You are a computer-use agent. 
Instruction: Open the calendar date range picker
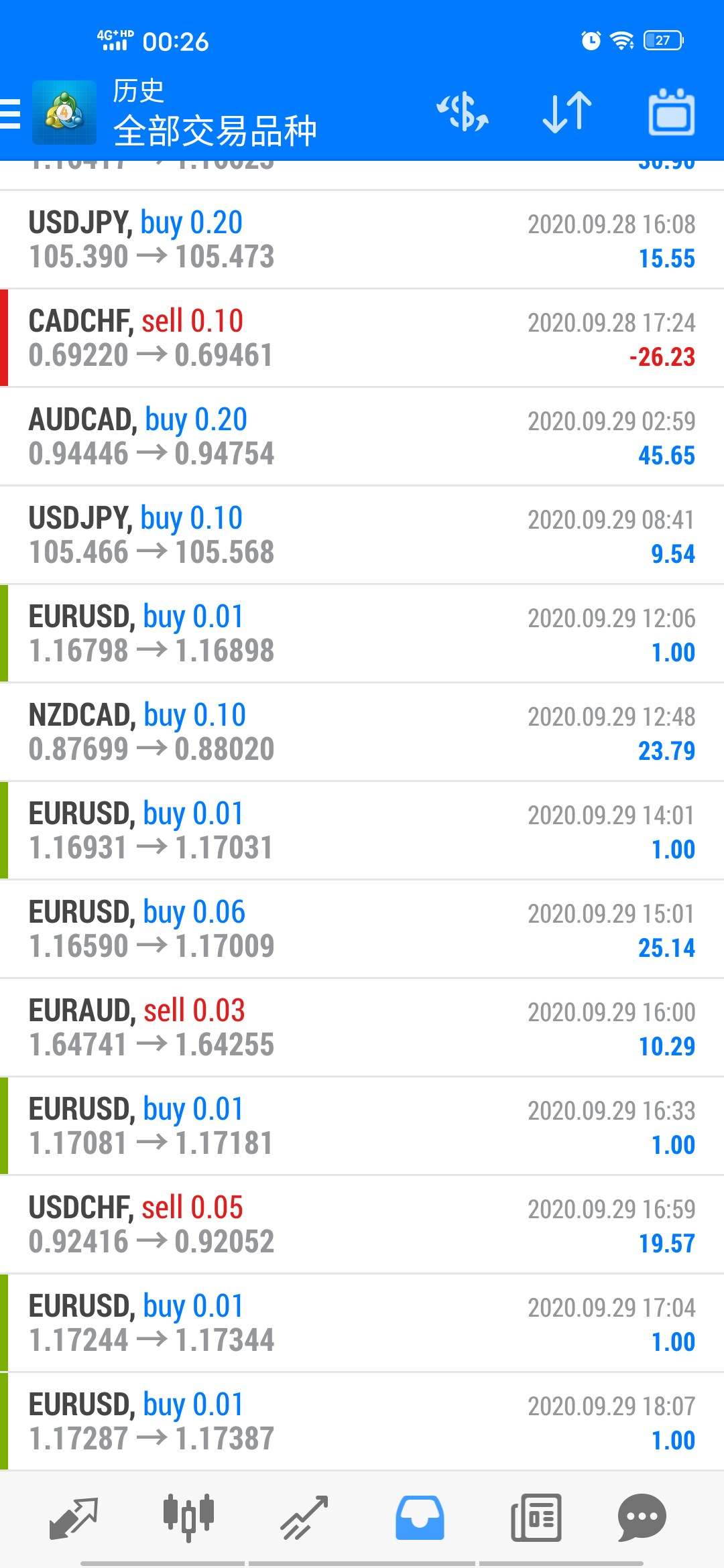coord(671,113)
